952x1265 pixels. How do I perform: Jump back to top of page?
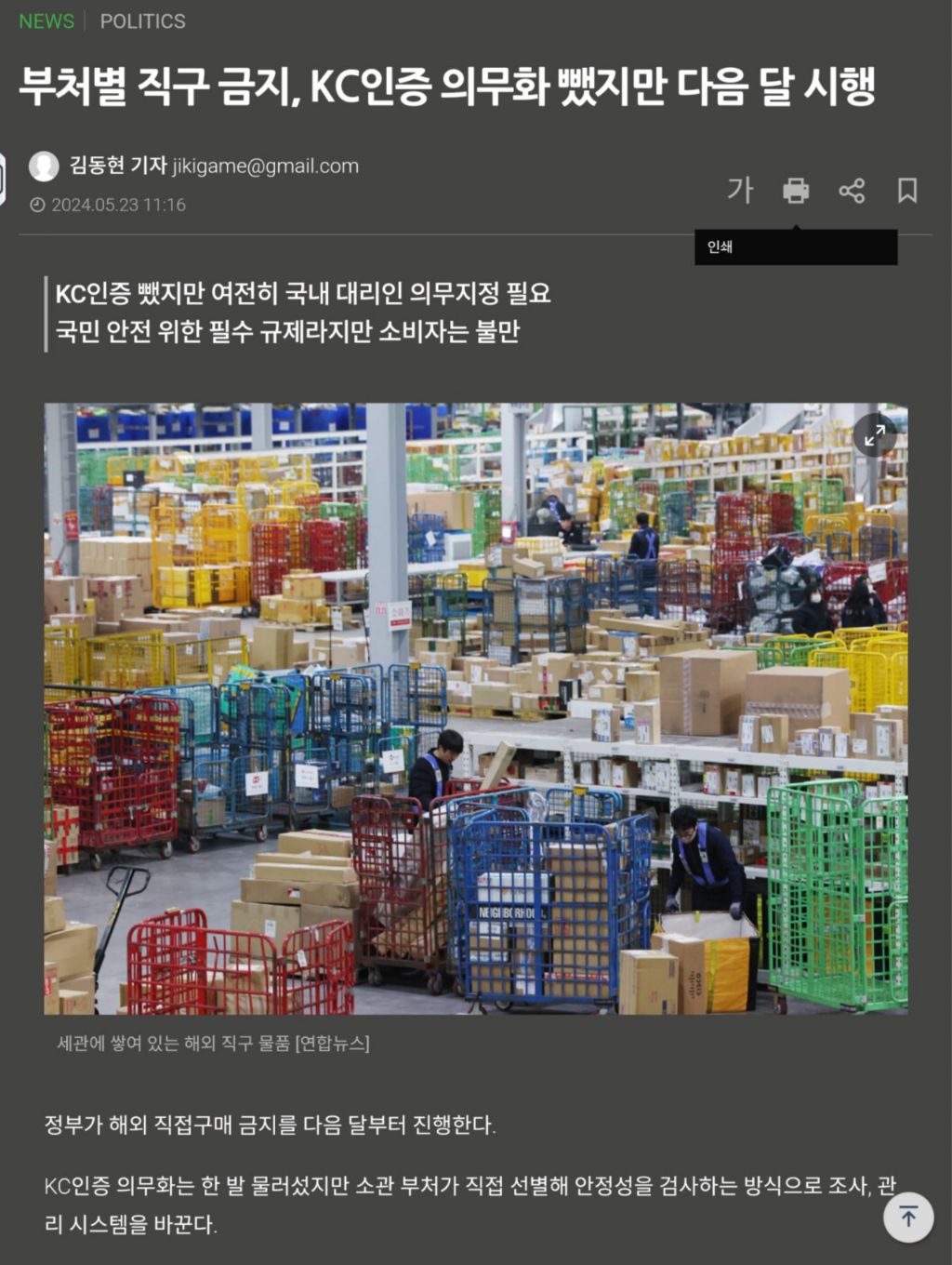(908, 1217)
